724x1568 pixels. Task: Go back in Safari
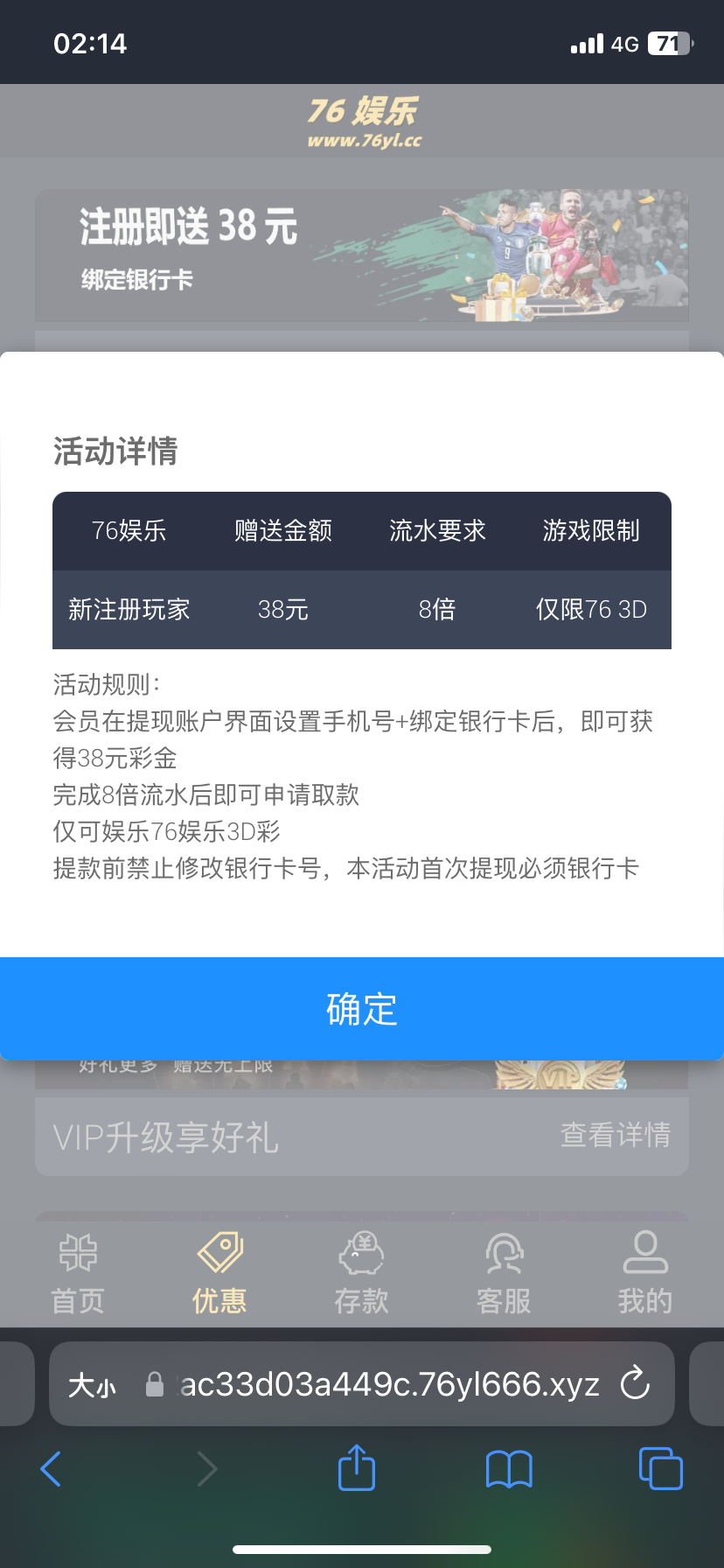52,1468
